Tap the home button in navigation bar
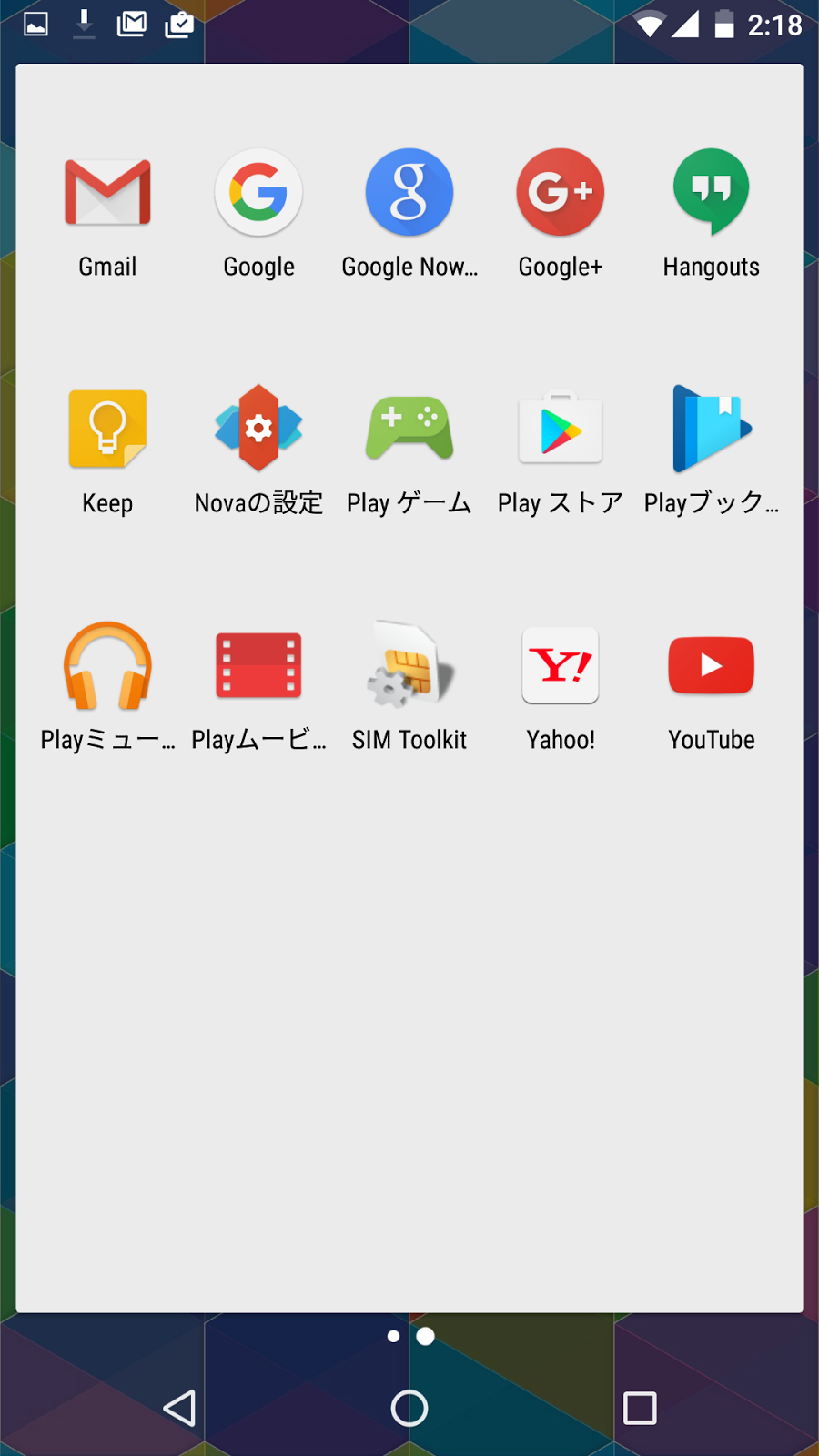819x1456 pixels. [409, 1408]
